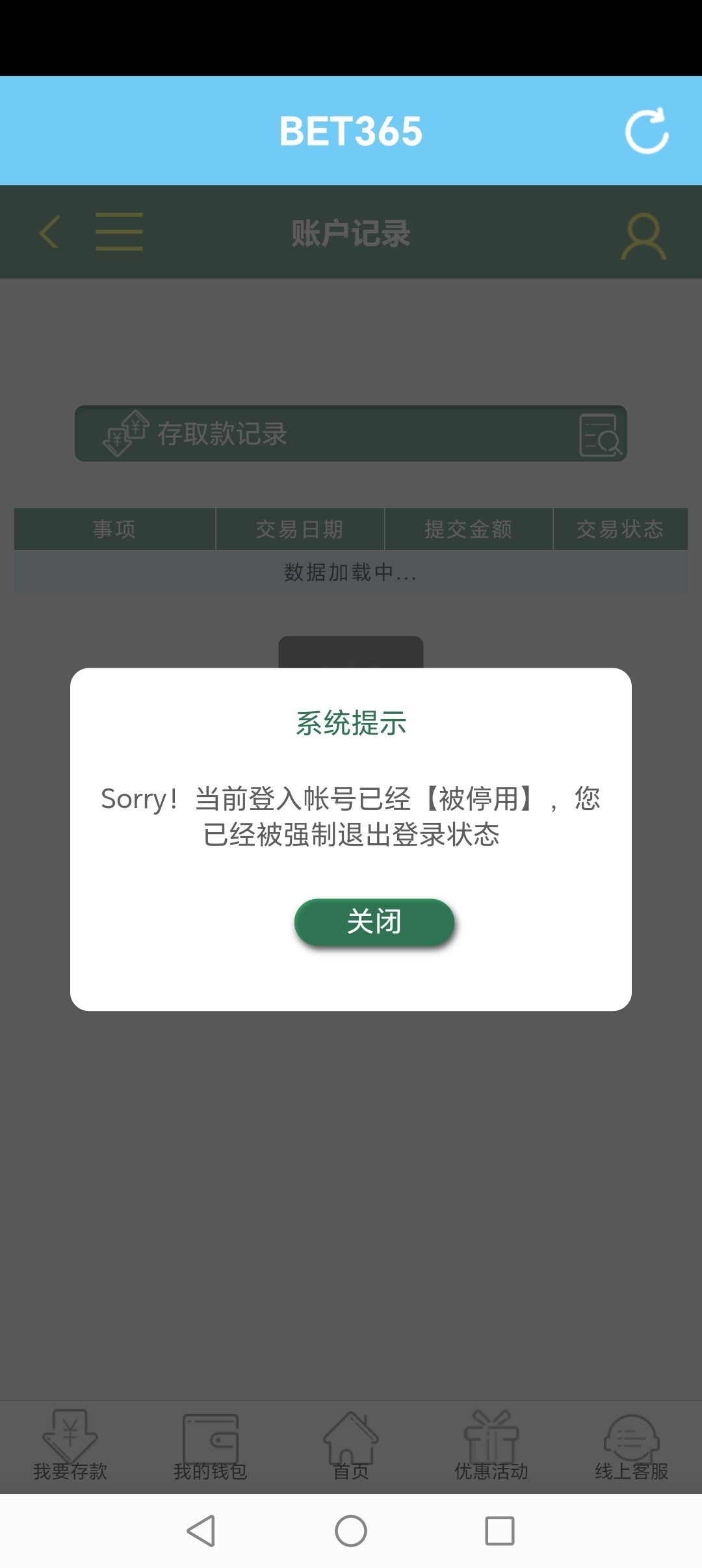Screen dimensions: 702x1568
Task: Tap the system home button
Action: 351,1531
